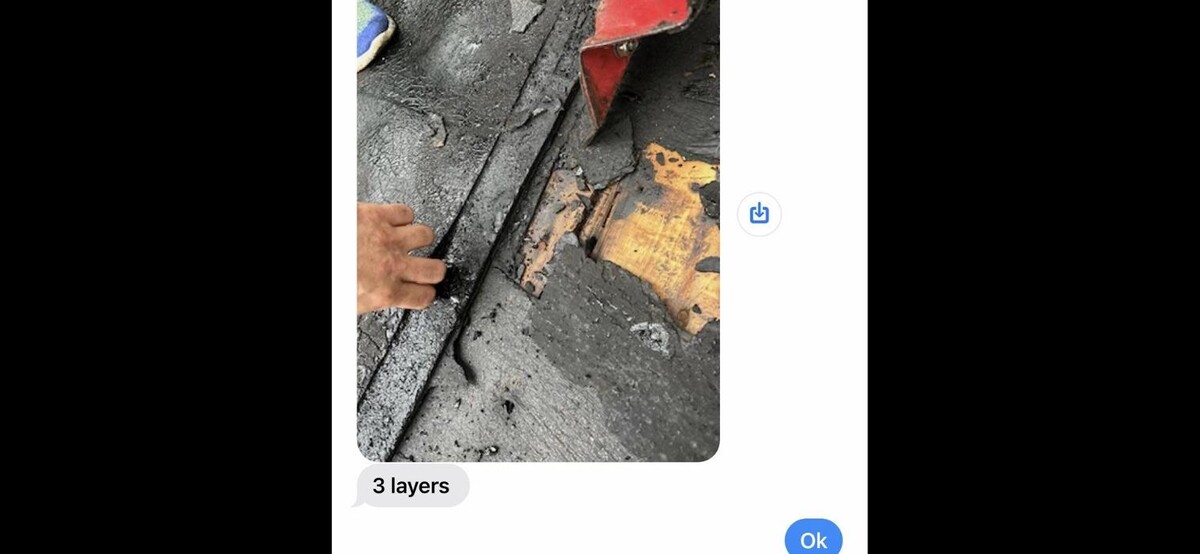Save the received roof photo
This screenshot has width=1200, height=554.
(759, 214)
